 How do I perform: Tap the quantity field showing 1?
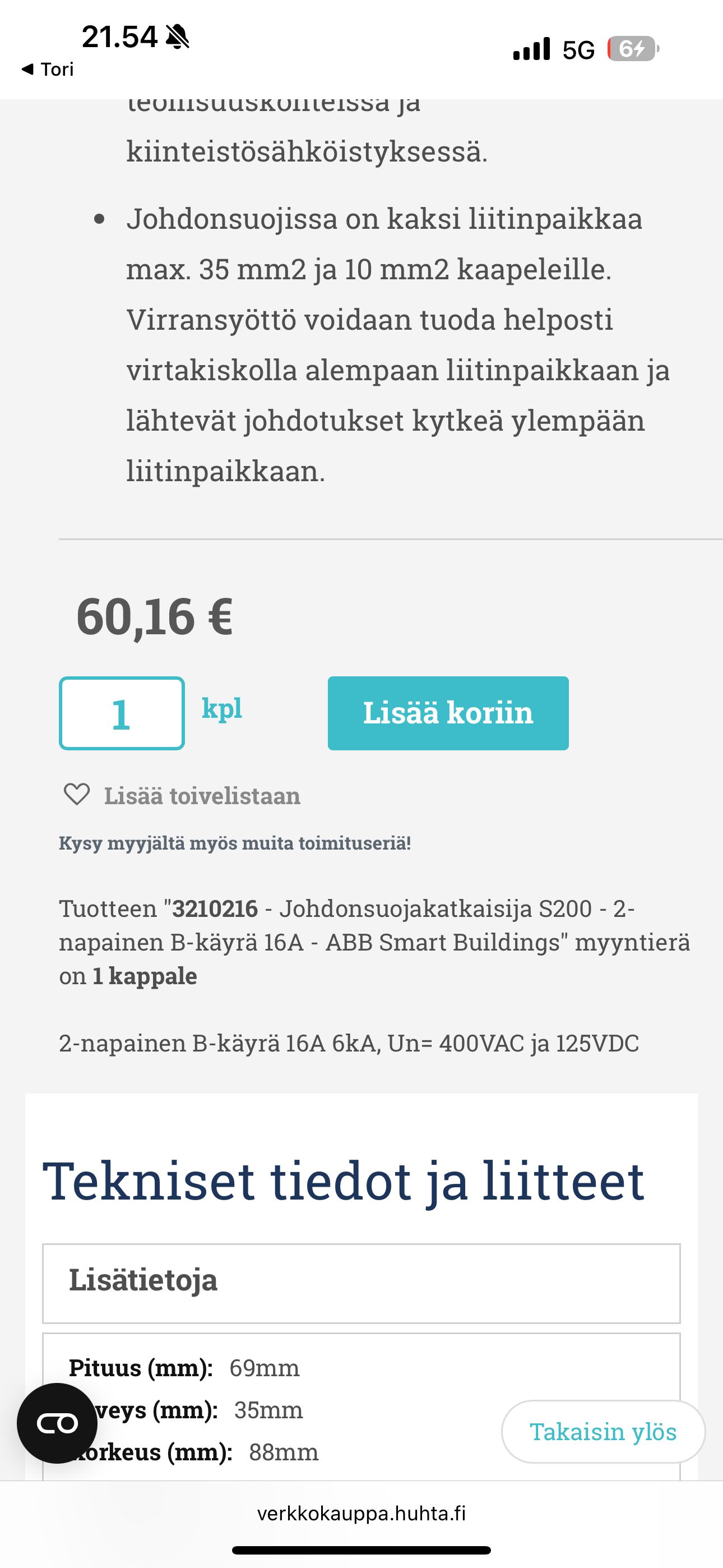[x=122, y=713]
